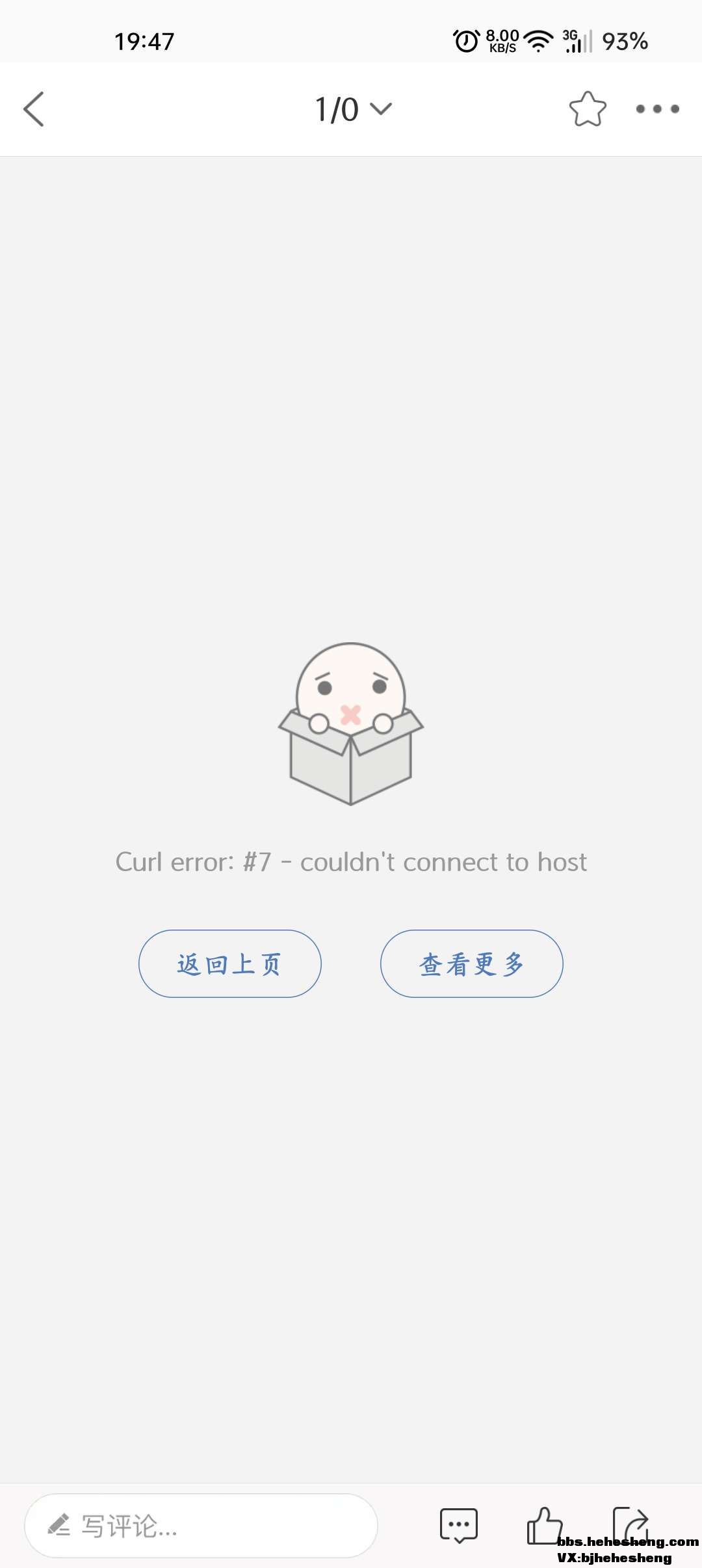Like the post with thumbs-up icon
702x1568 pixels.
543,1525
